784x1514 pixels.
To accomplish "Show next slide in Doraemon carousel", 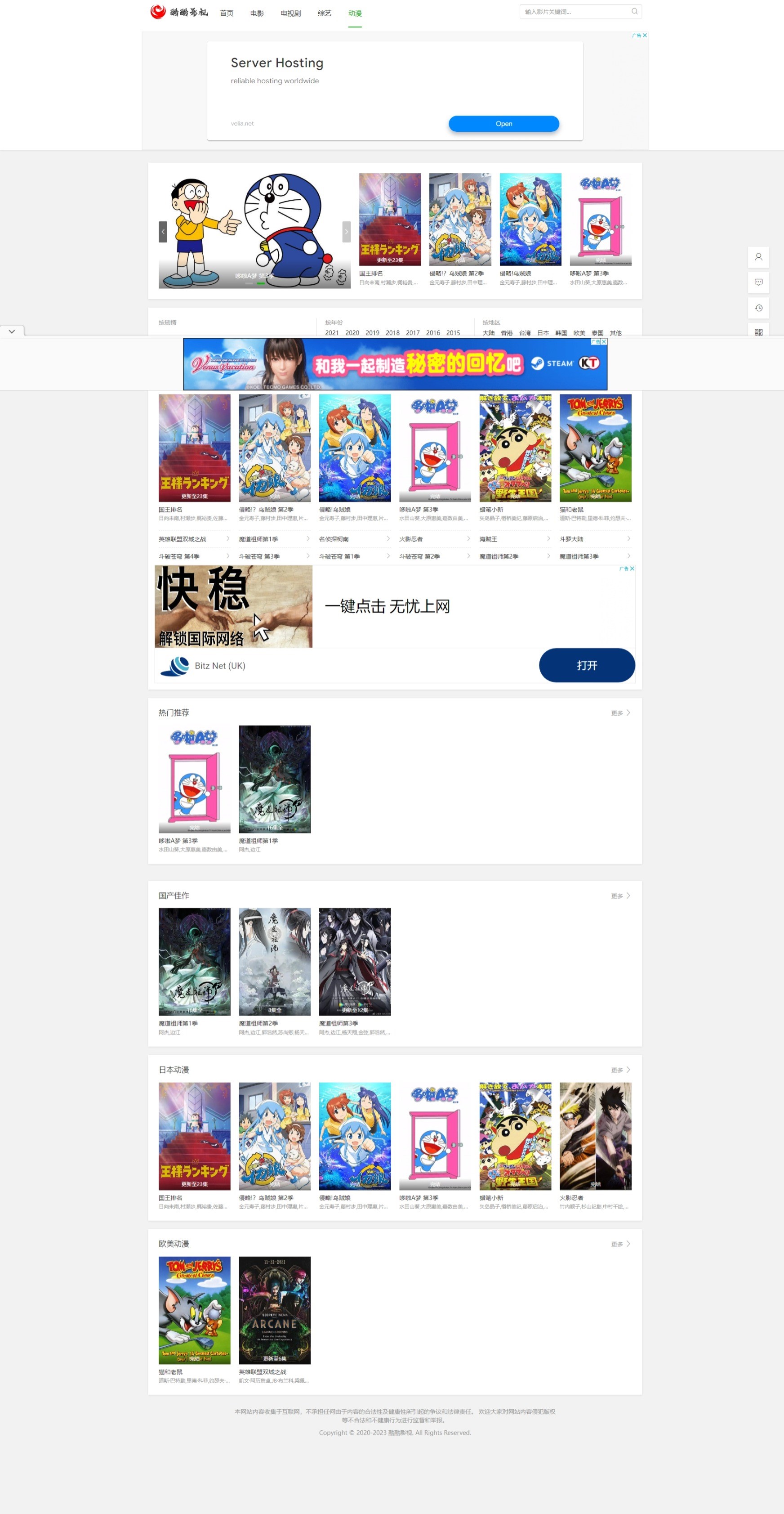I will click(x=347, y=232).
